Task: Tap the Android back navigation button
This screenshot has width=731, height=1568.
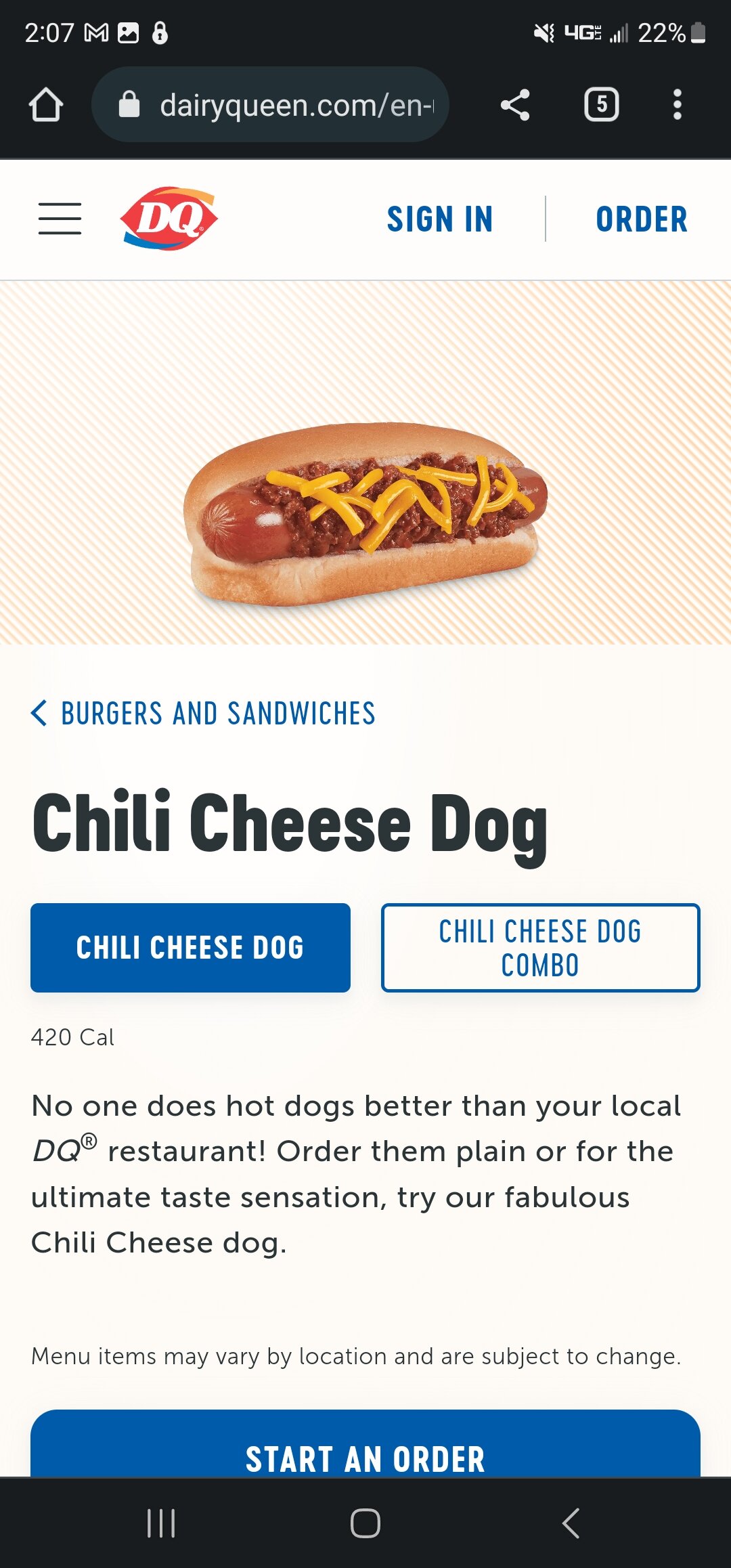Action: pos(572,1523)
